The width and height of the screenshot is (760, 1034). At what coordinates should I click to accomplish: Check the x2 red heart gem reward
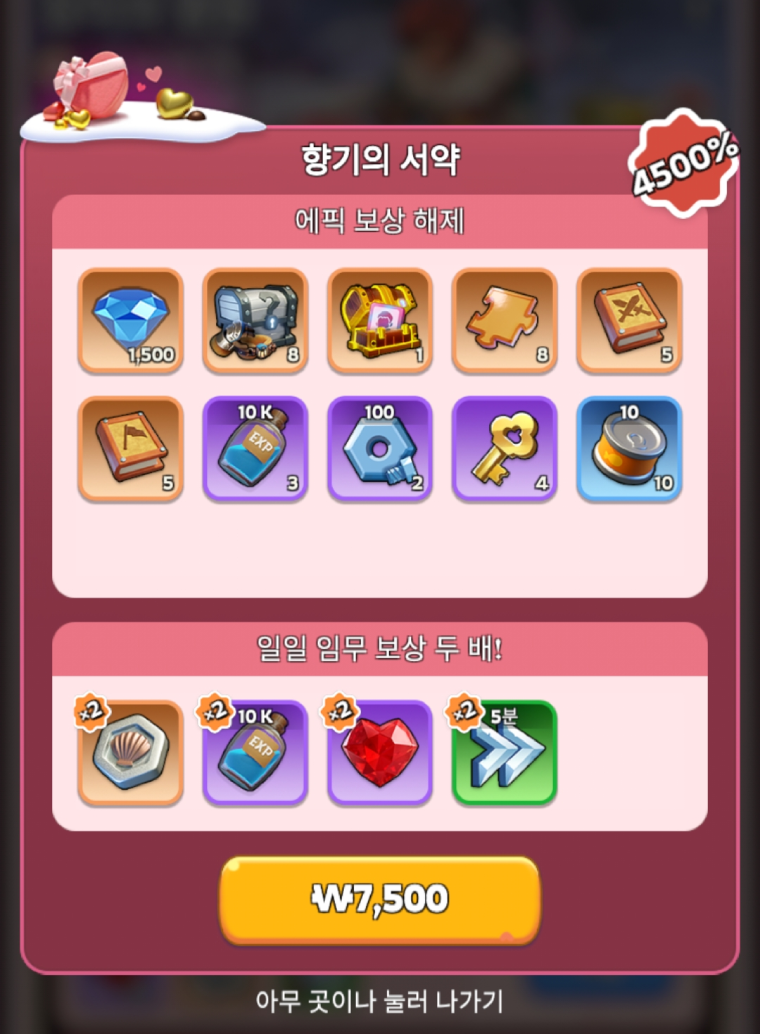380,752
